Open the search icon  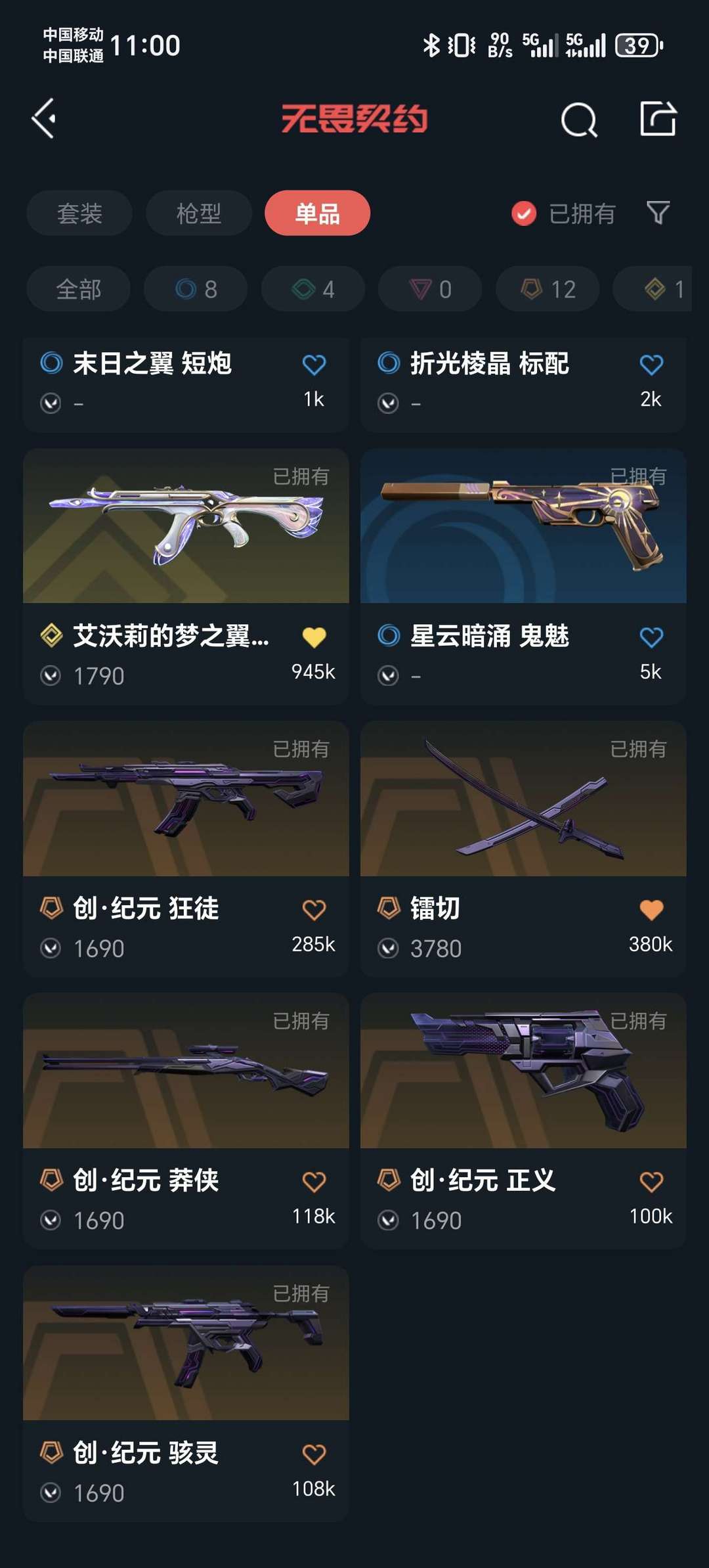[x=578, y=120]
